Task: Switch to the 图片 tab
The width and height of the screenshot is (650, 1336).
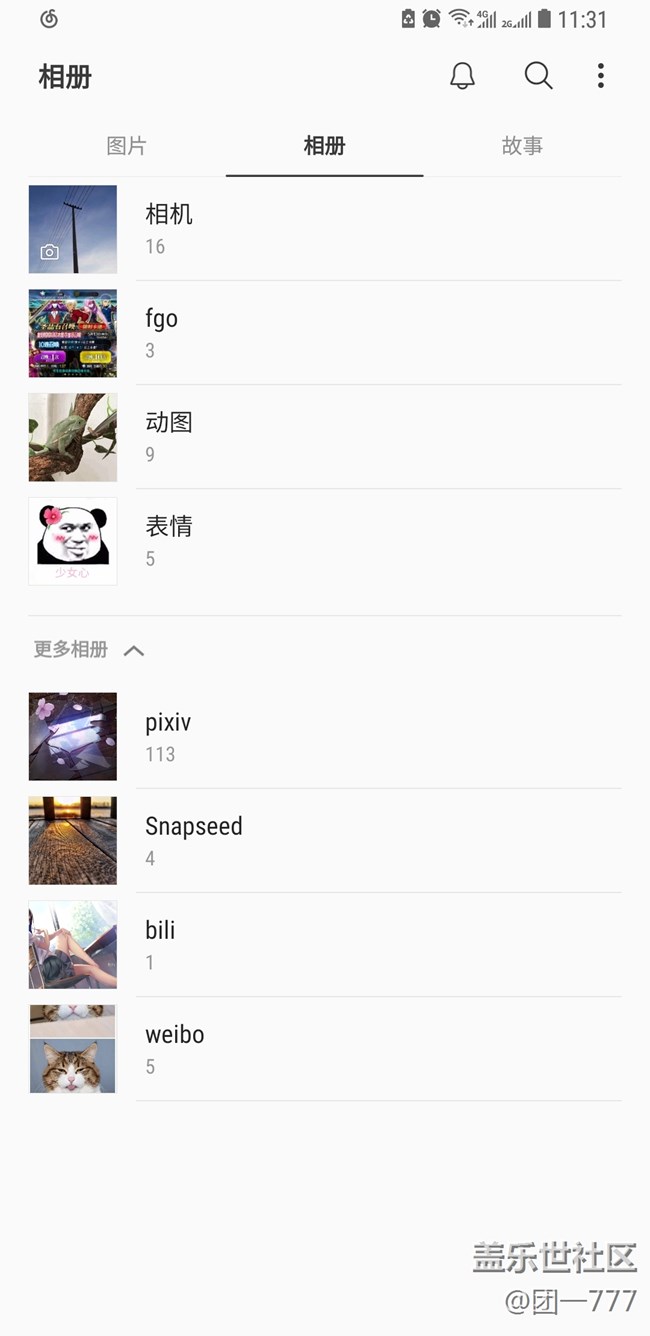Action: tap(127, 146)
